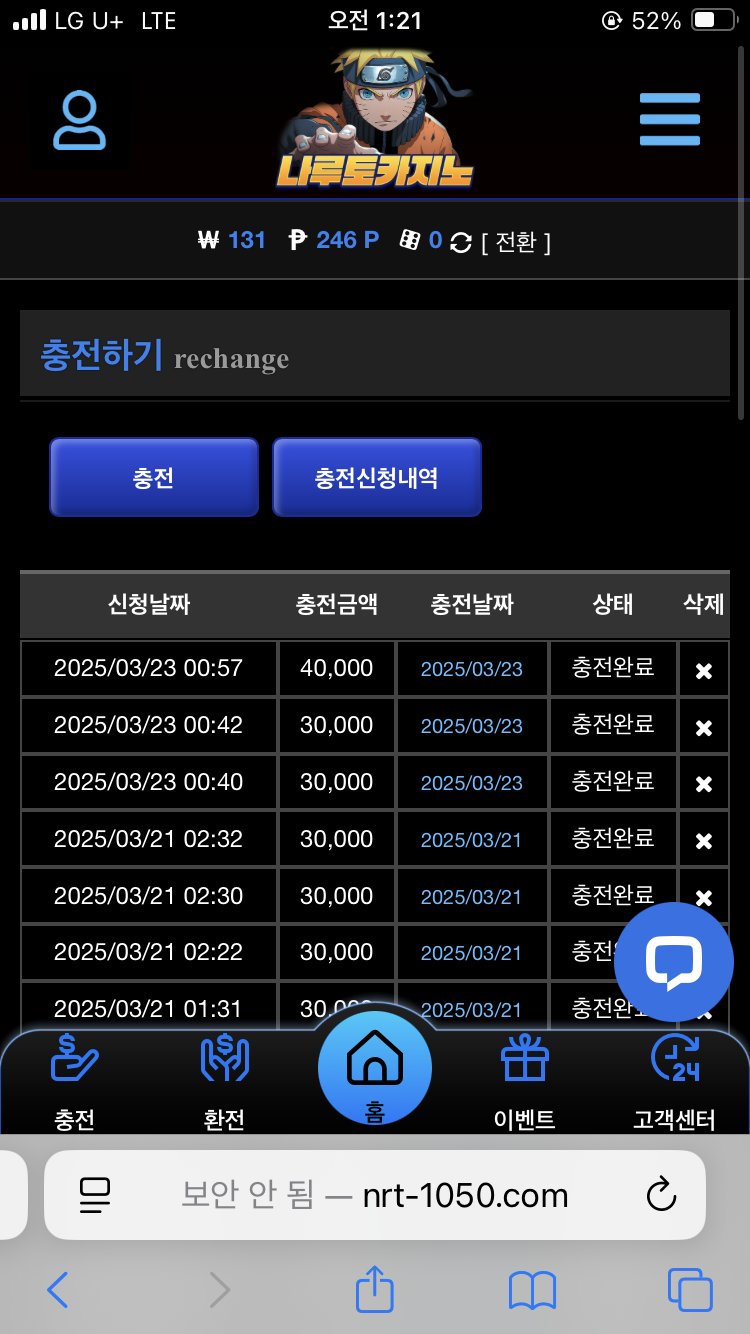
Task: Open the 2025/03/21 link on the 02:30 row
Action: coord(472,895)
